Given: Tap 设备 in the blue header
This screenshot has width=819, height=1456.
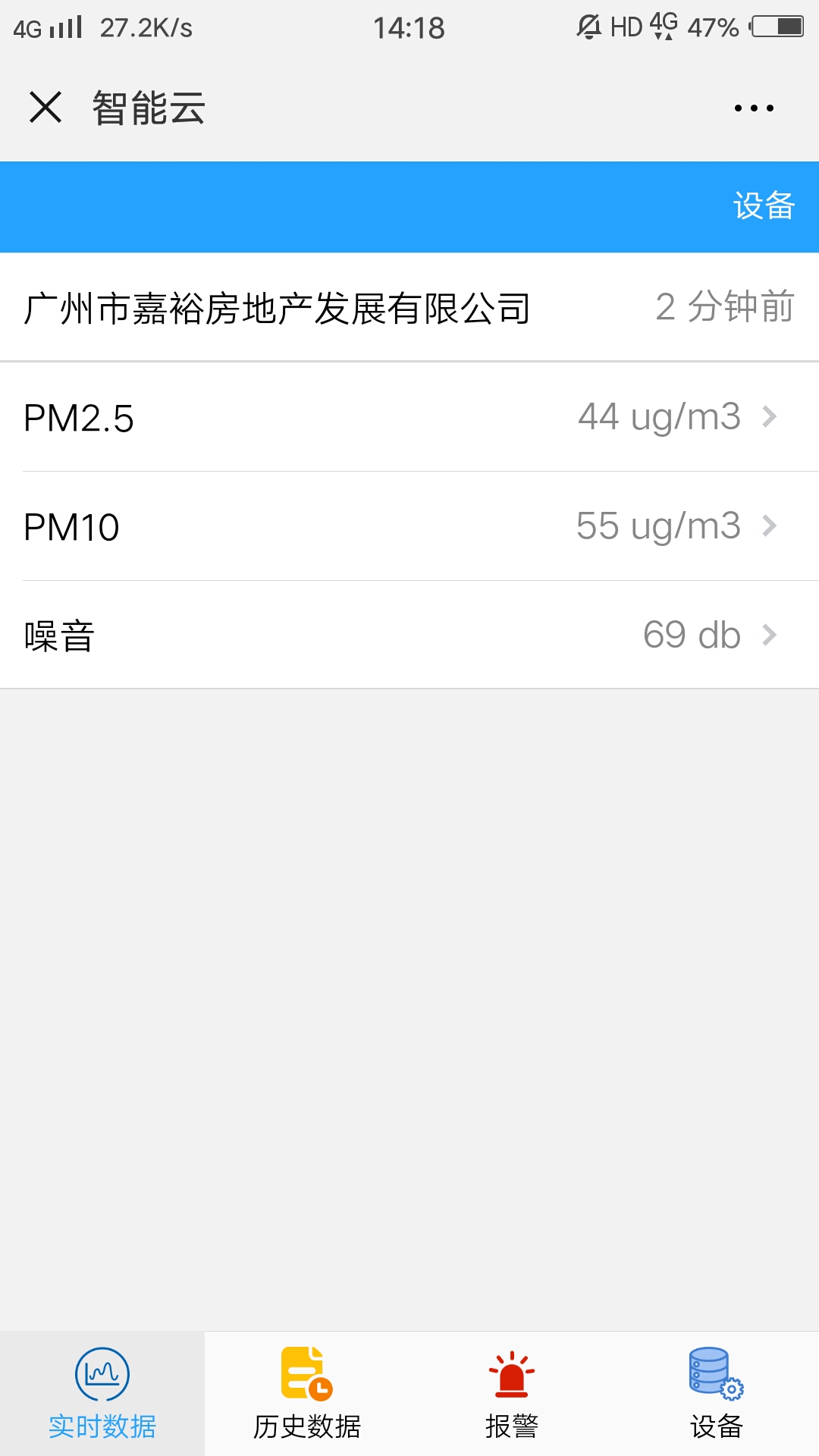Looking at the screenshot, I should coord(764,206).
